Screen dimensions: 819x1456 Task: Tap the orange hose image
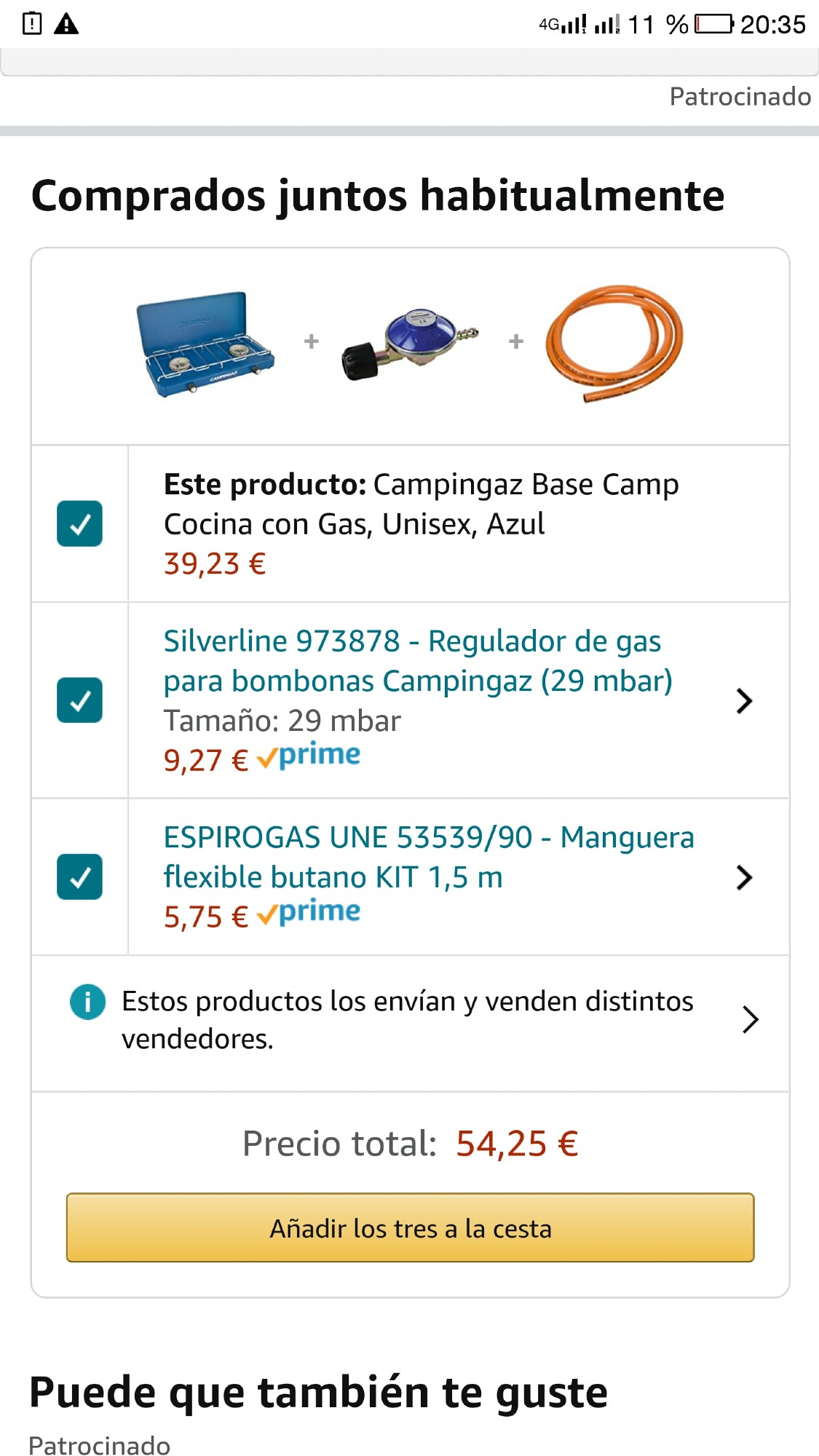point(613,343)
